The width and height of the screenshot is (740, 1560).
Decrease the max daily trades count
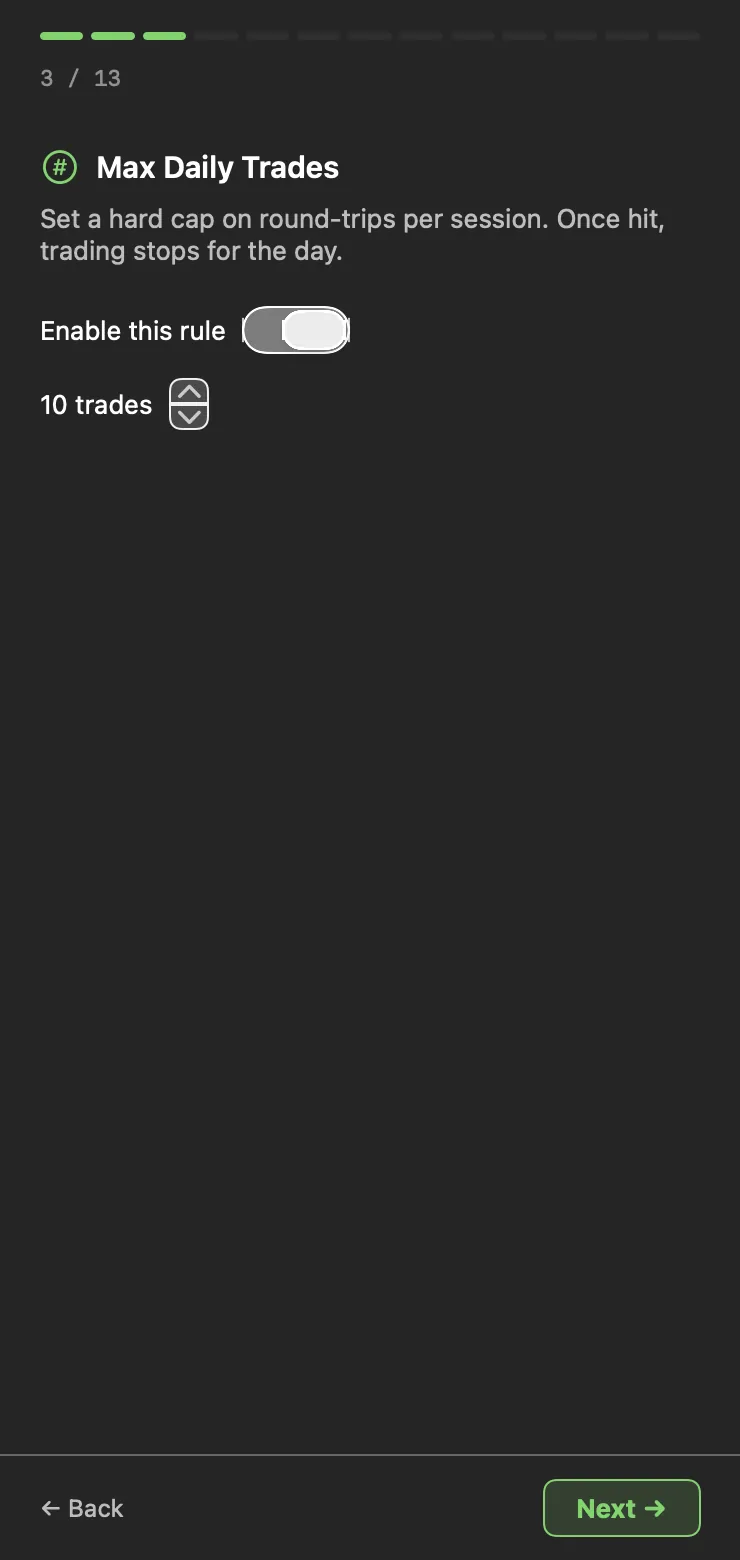click(x=189, y=417)
